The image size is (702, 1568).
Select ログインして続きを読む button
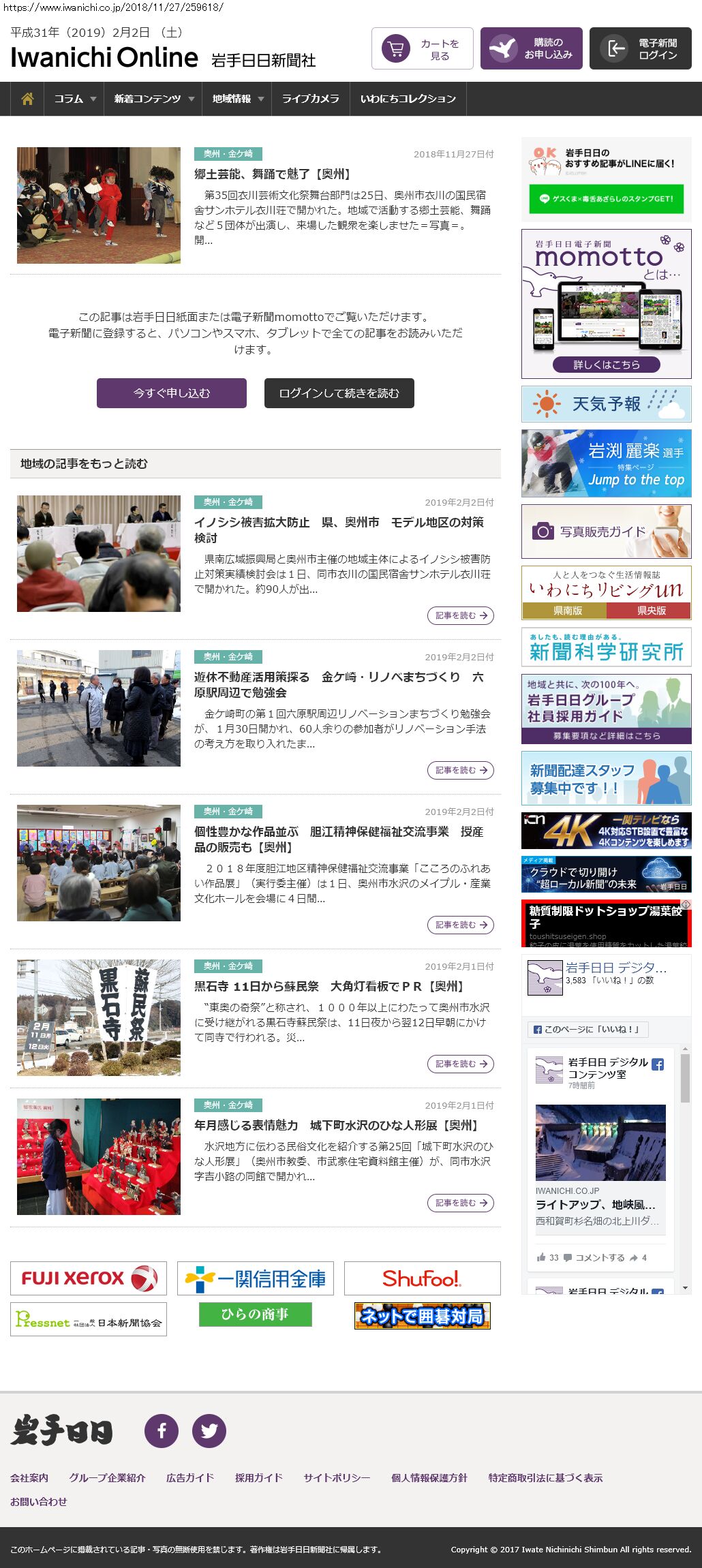339,393
